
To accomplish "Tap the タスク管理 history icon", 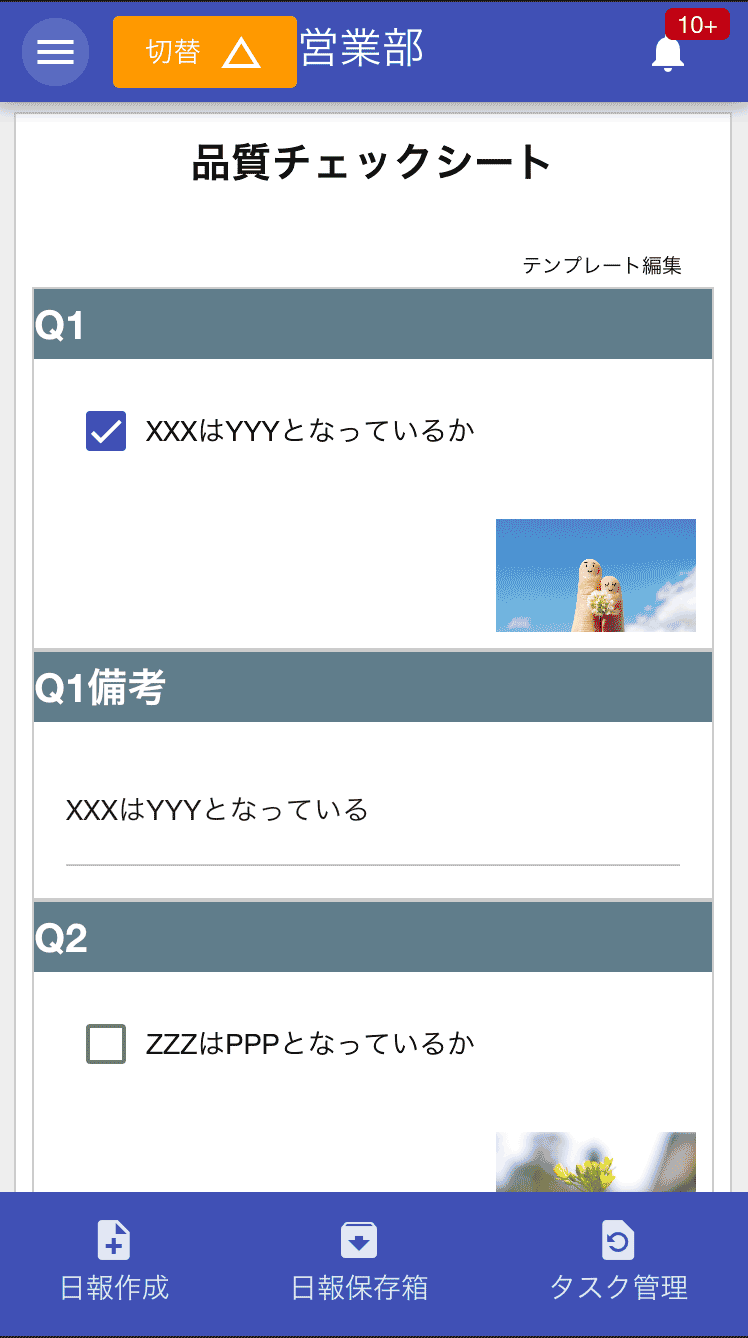I will [x=618, y=1239].
